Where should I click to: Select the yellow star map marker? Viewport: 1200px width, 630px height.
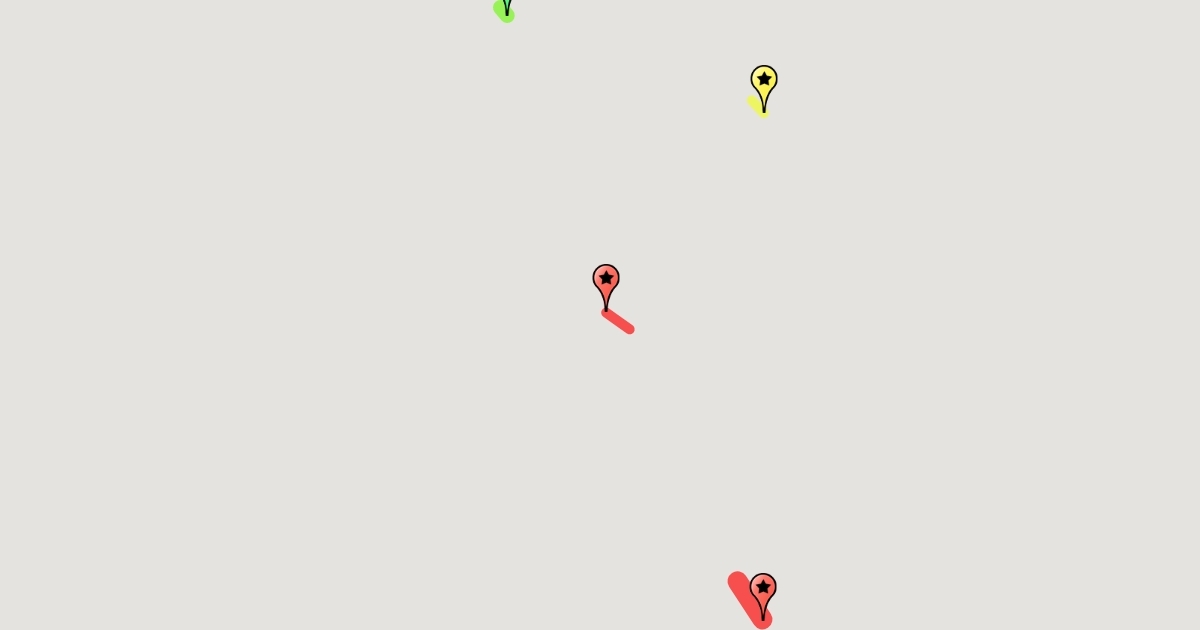click(764, 80)
